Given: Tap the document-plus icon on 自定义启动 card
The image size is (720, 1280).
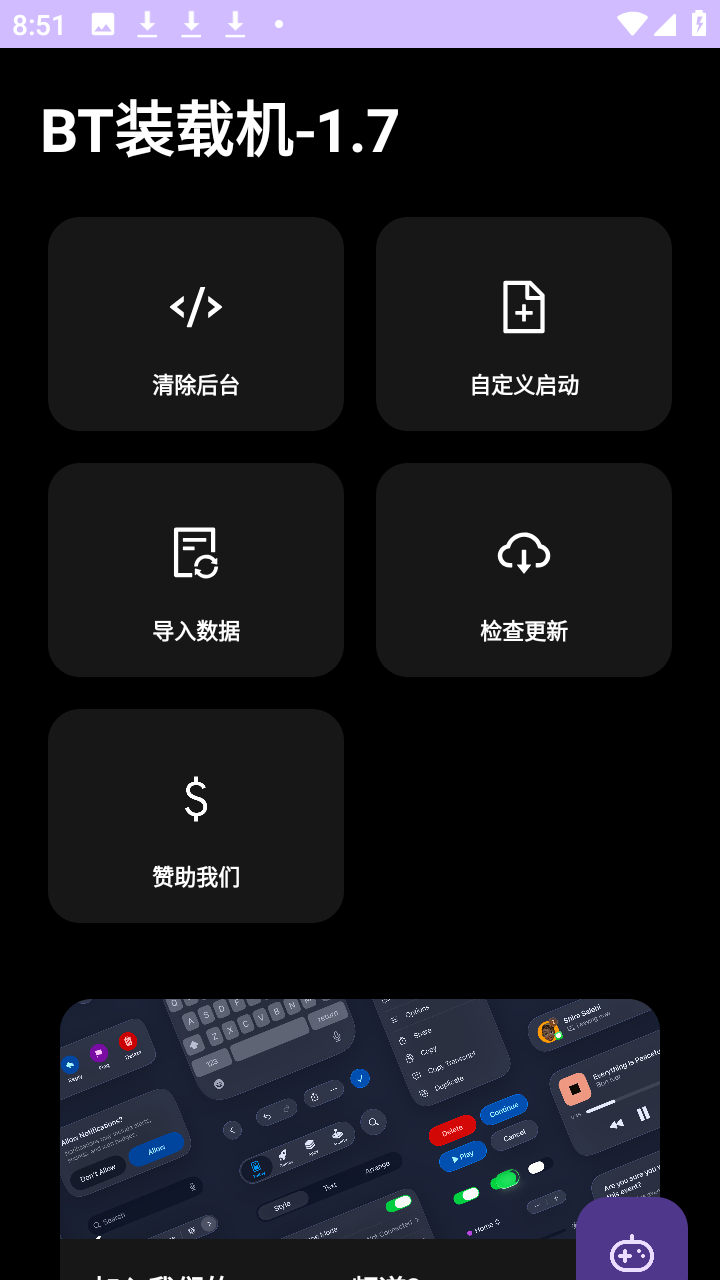Looking at the screenshot, I should point(524,307).
